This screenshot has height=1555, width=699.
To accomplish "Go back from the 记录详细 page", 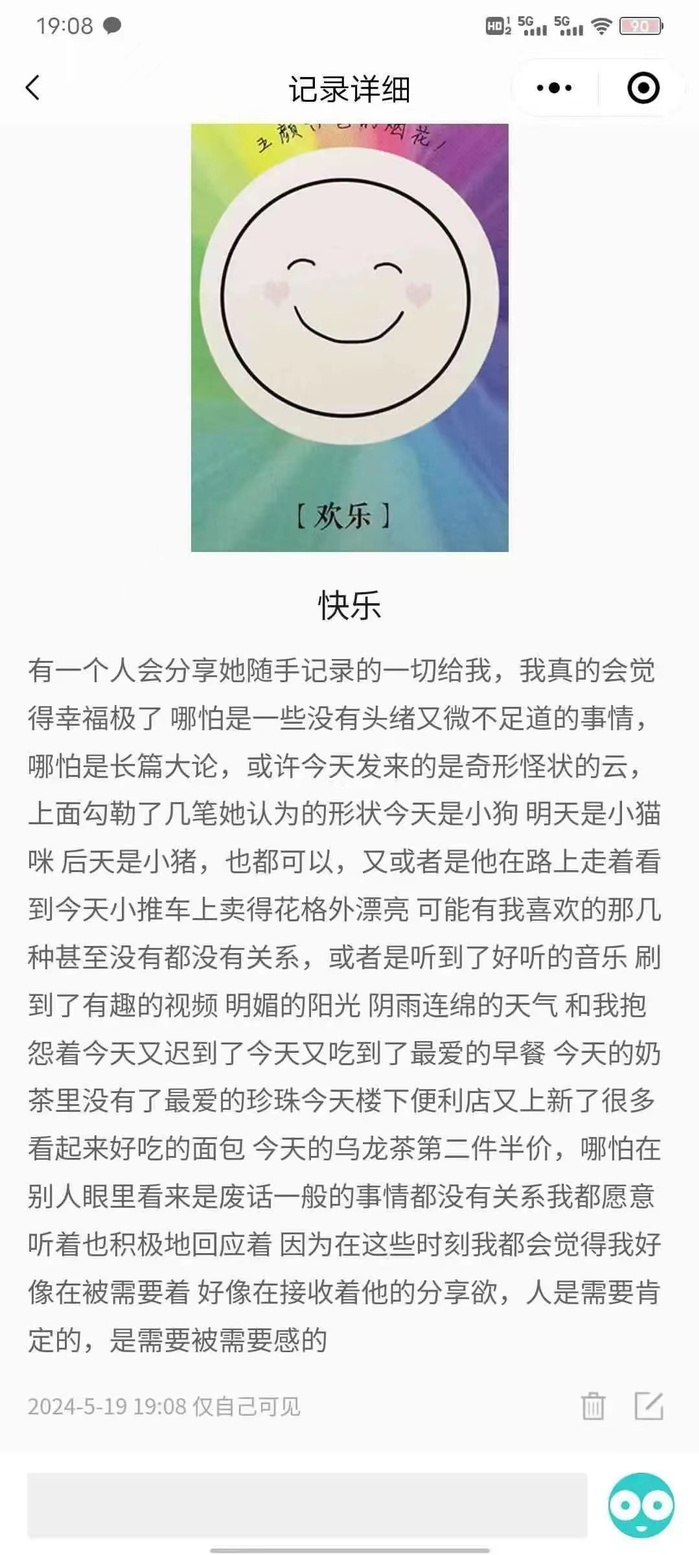I will click(x=33, y=88).
